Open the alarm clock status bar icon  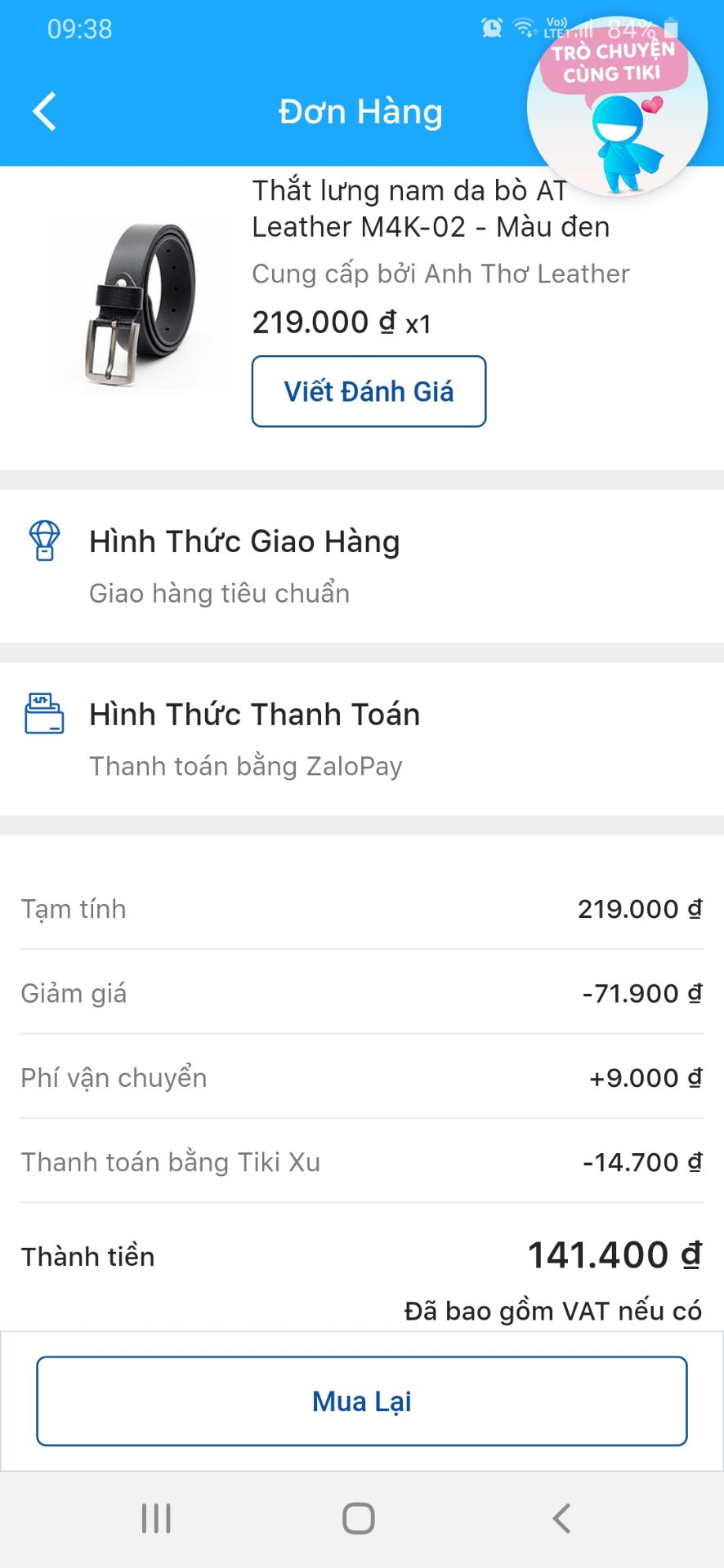(491, 27)
